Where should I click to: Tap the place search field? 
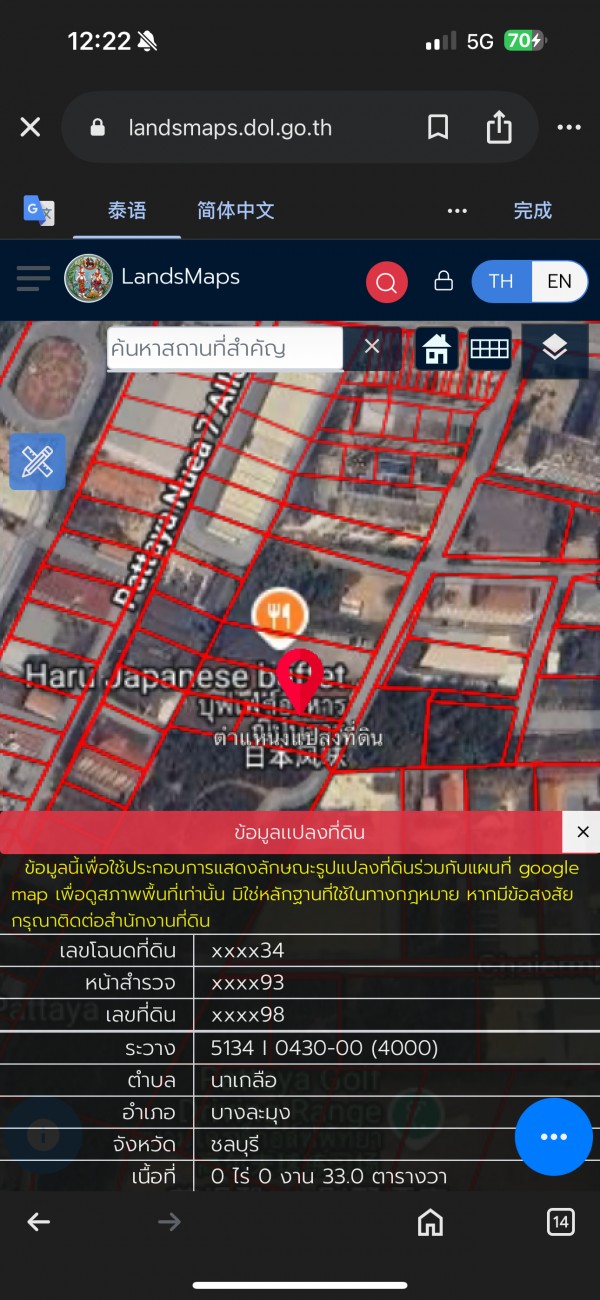[x=225, y=348]
